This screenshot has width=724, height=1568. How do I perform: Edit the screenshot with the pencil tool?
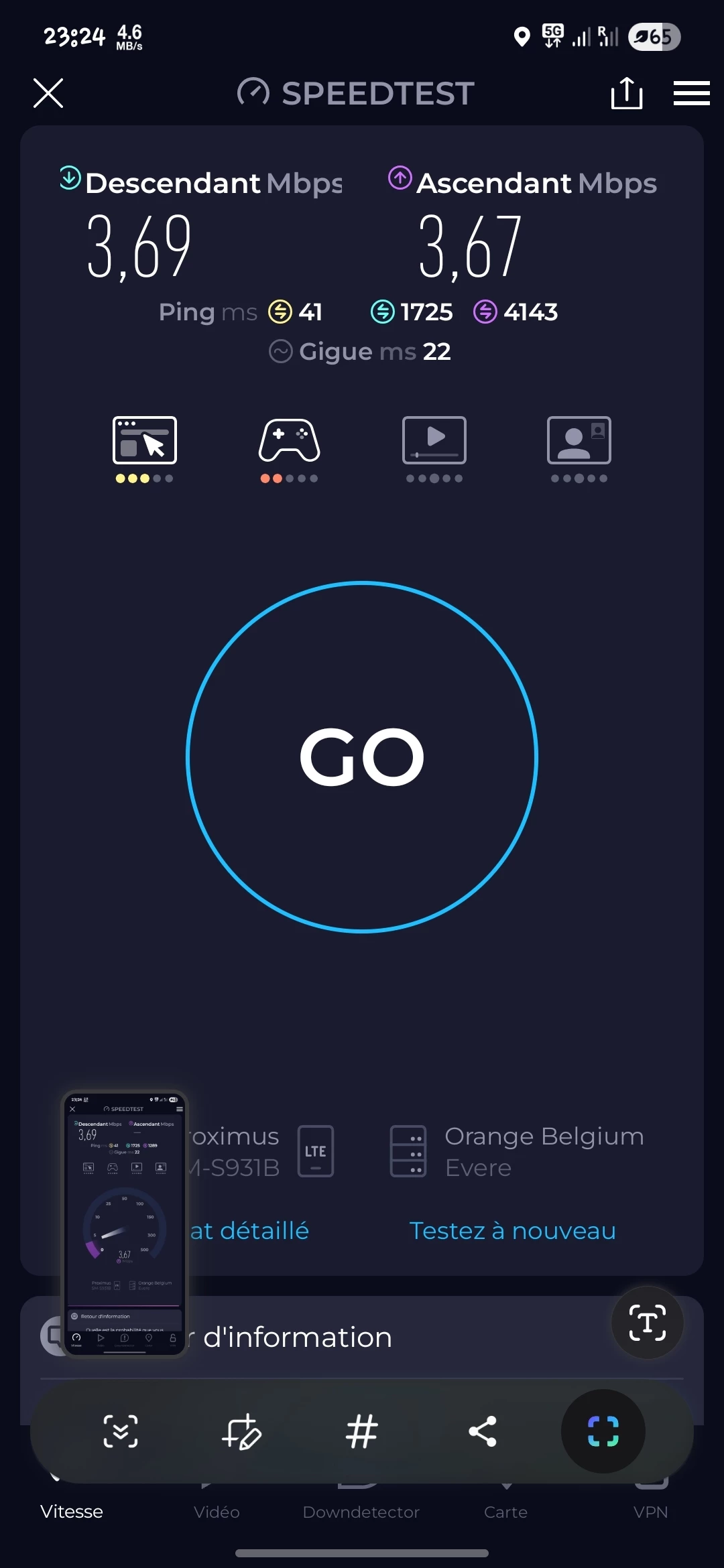(x=241, y=1431)
